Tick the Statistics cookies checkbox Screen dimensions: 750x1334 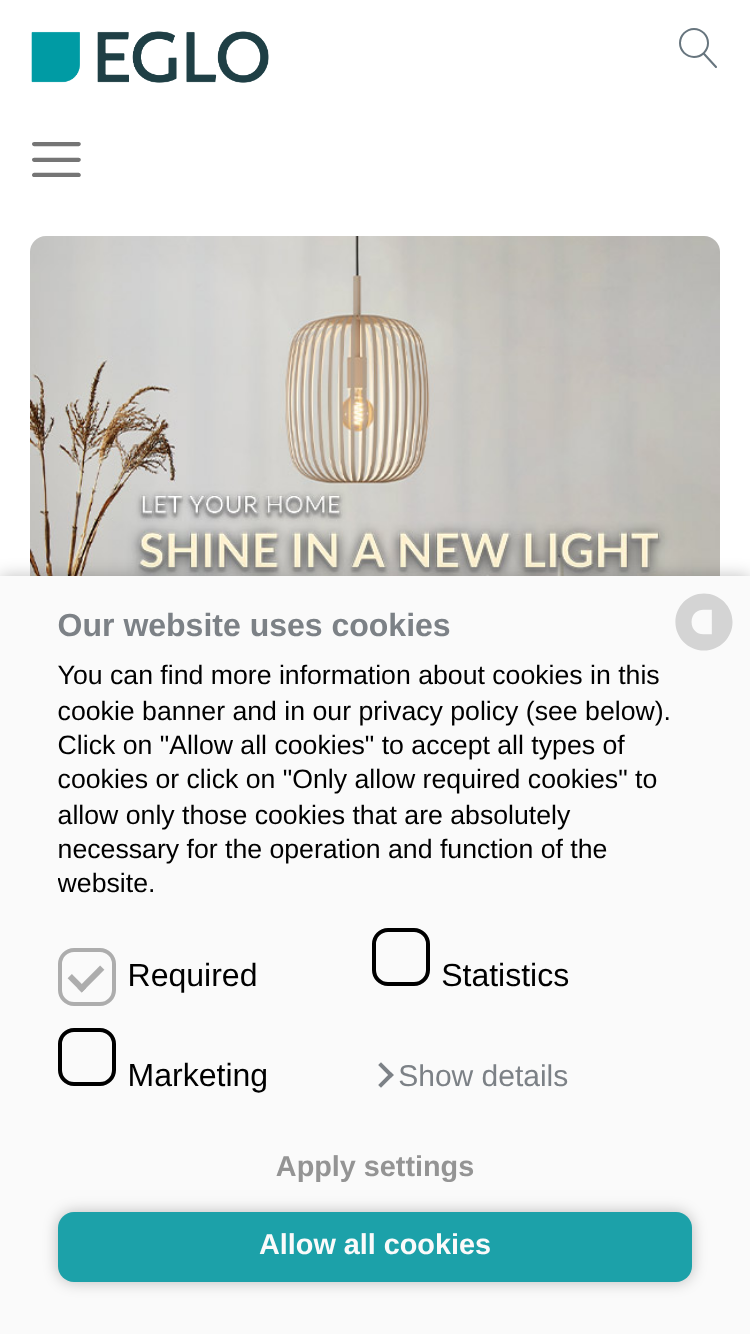[x=401, y=957]
